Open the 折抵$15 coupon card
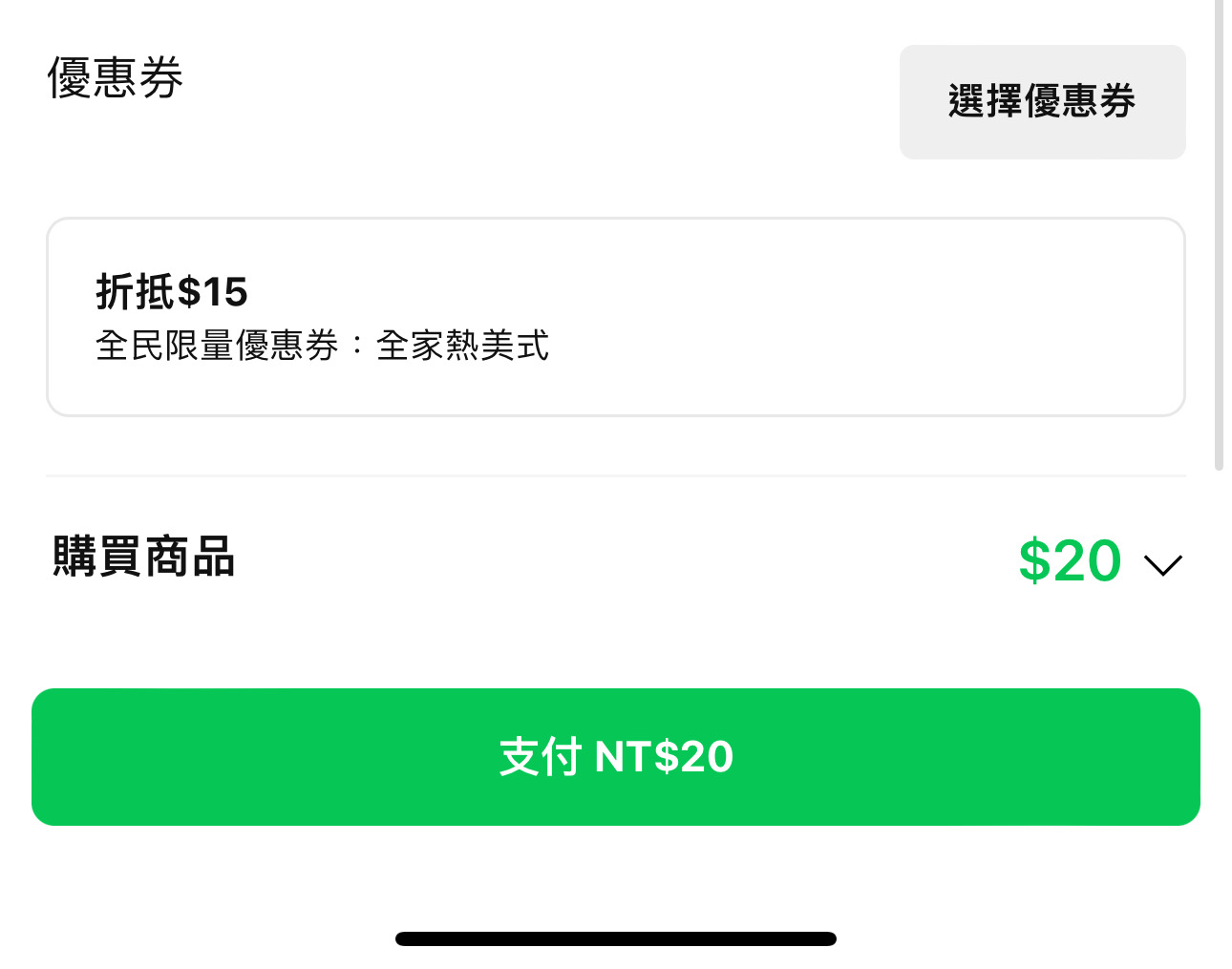1232x969 pixels. click(615, 317)
